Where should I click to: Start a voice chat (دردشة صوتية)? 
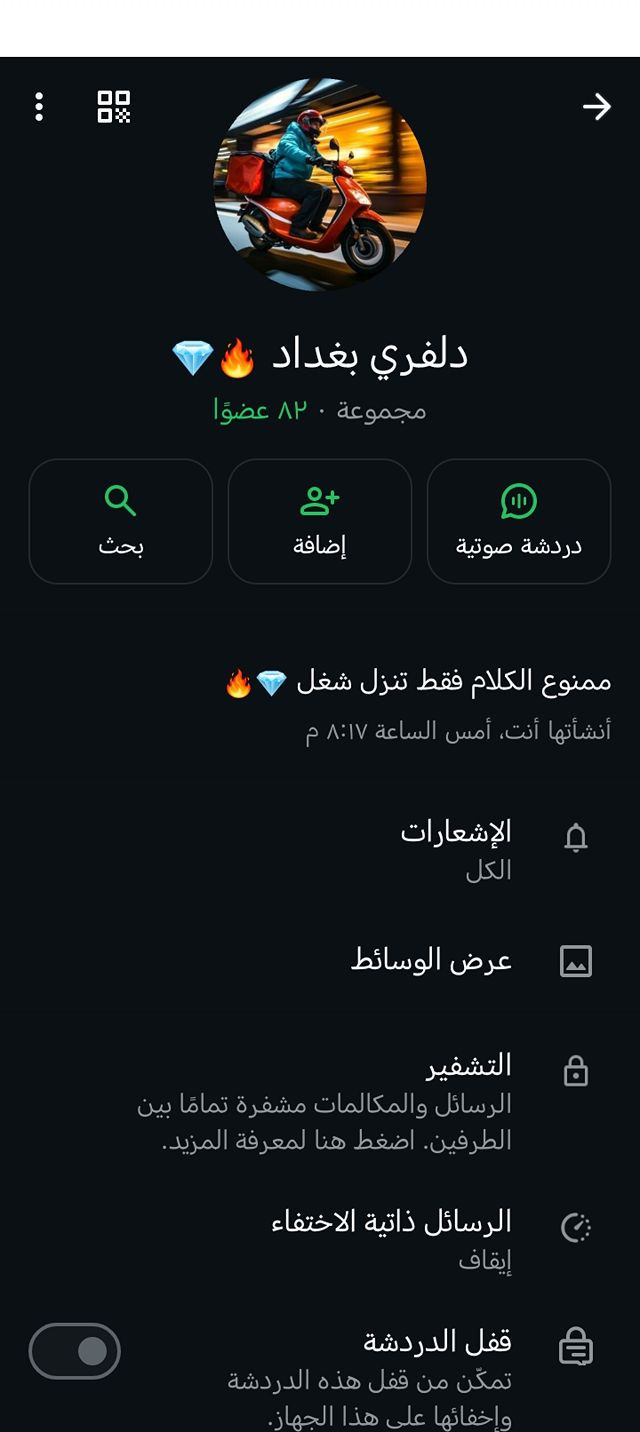[519, 521]
